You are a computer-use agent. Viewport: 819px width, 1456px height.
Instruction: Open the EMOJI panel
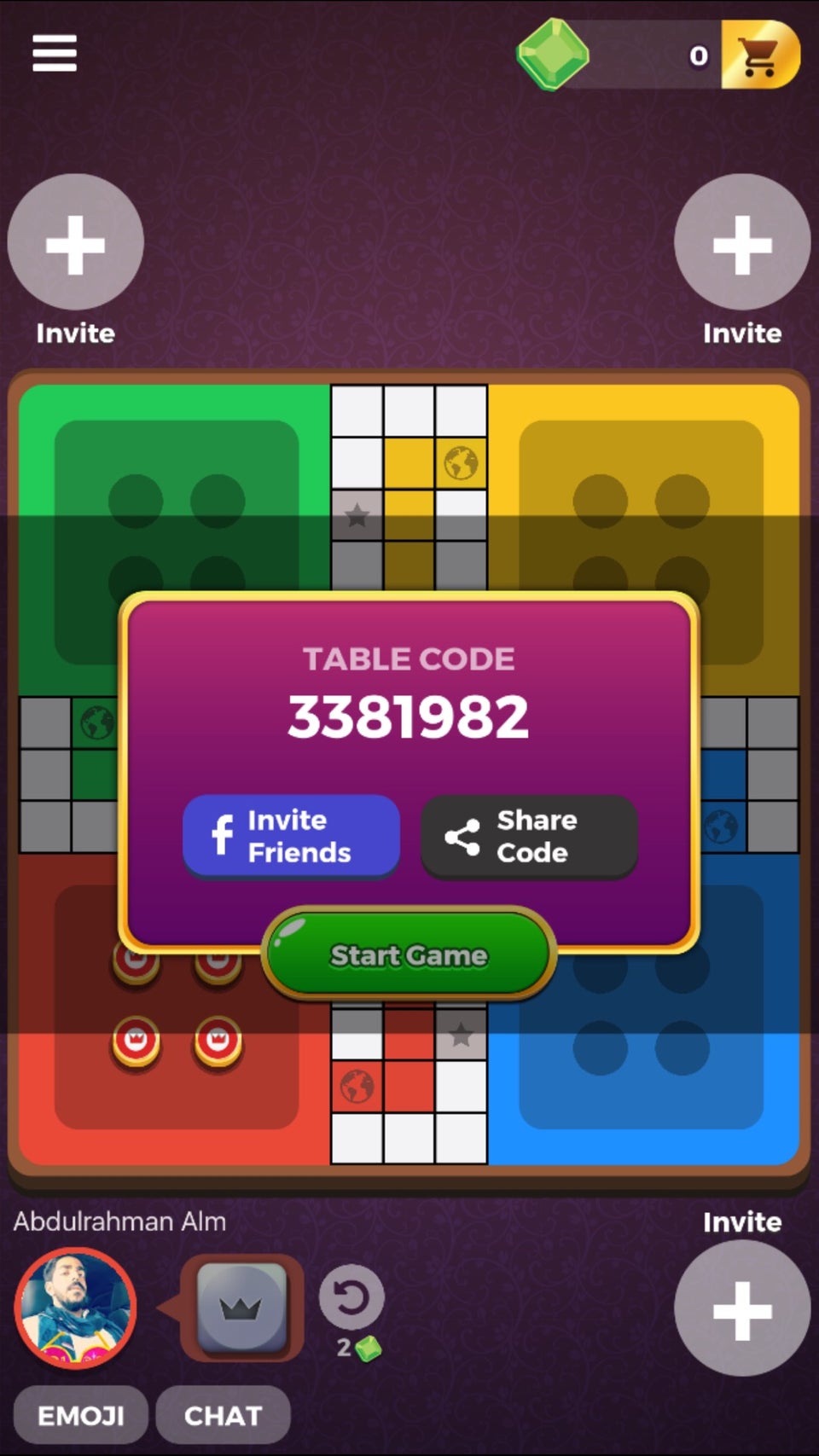click(x=81, y=1415)
